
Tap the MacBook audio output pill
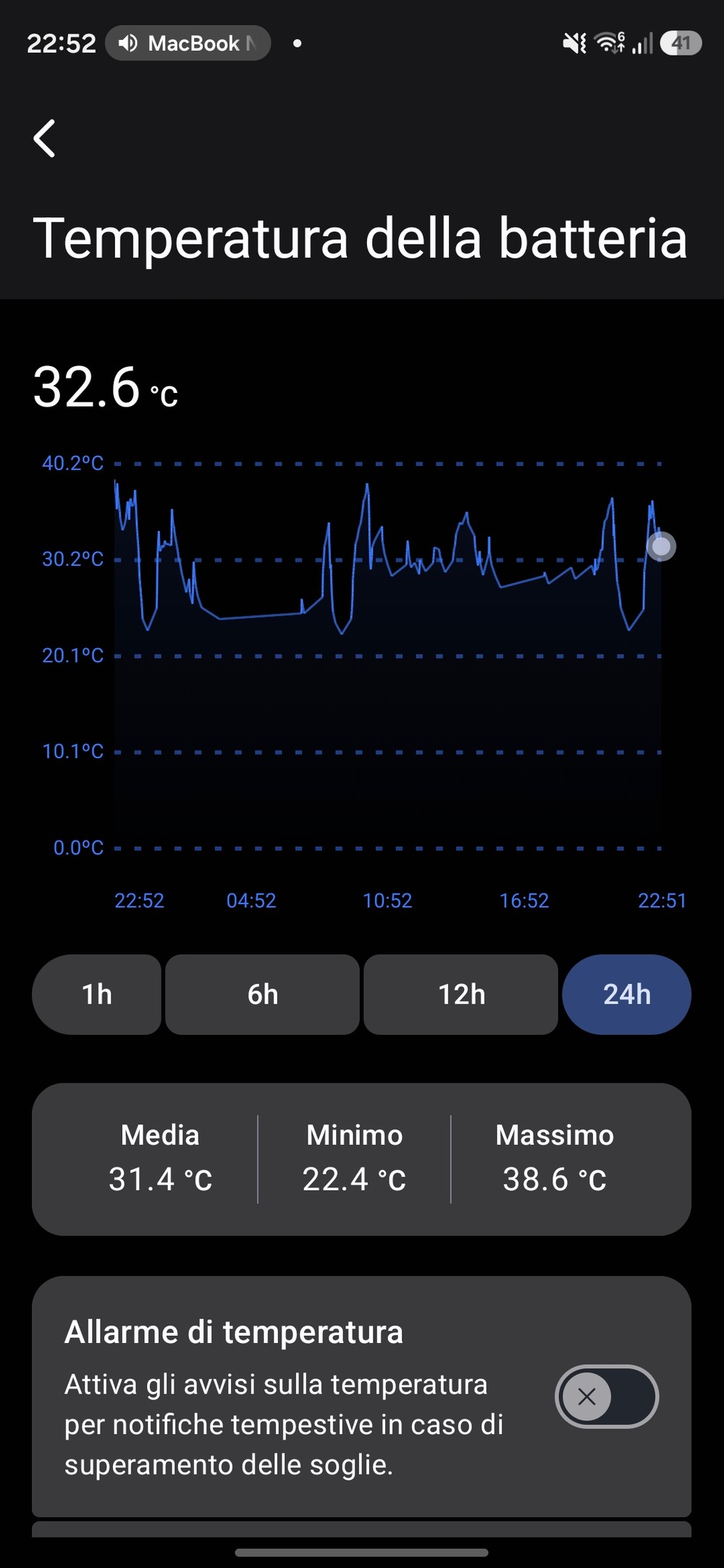coord(188,43)
